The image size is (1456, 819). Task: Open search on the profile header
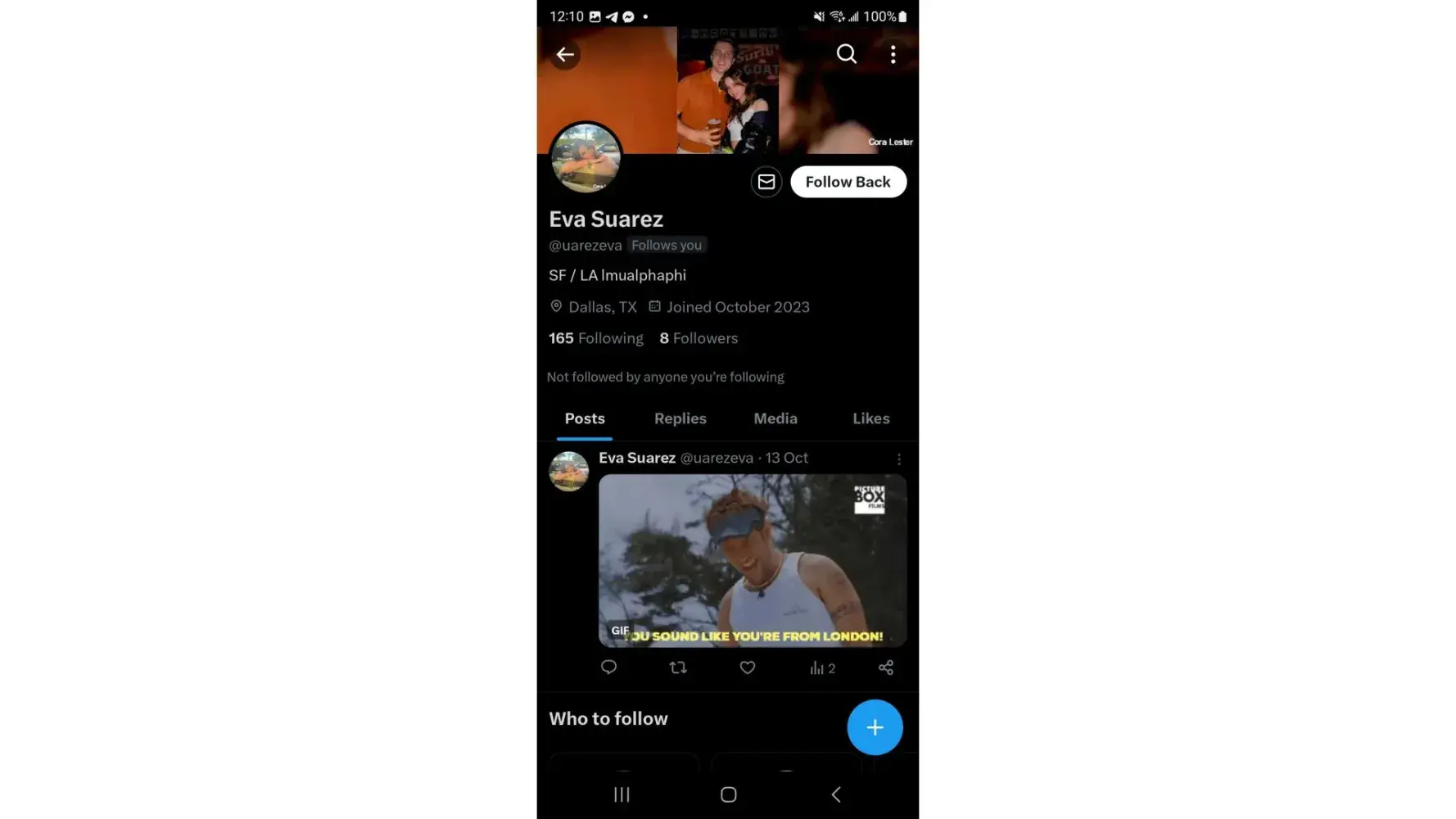point(846,54)
